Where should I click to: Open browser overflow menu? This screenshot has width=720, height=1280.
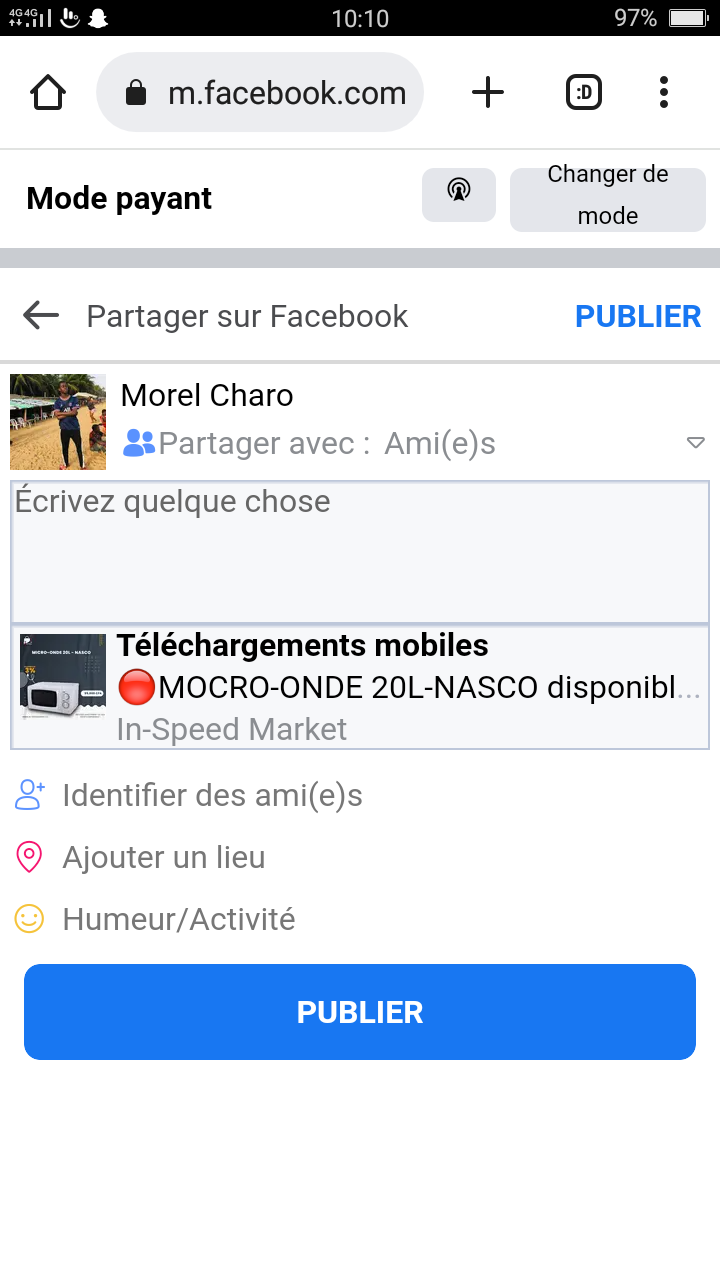coord(663,93)
